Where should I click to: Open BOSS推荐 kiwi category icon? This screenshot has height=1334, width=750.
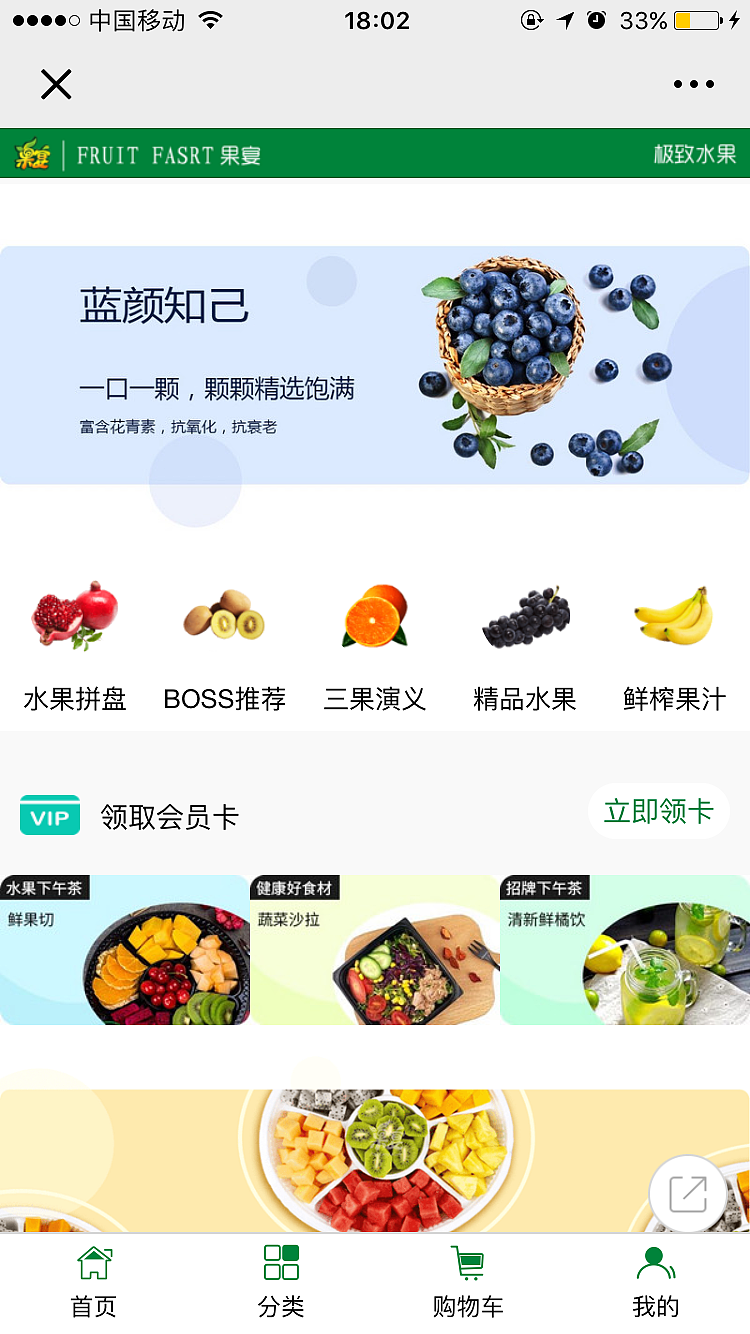225,615
